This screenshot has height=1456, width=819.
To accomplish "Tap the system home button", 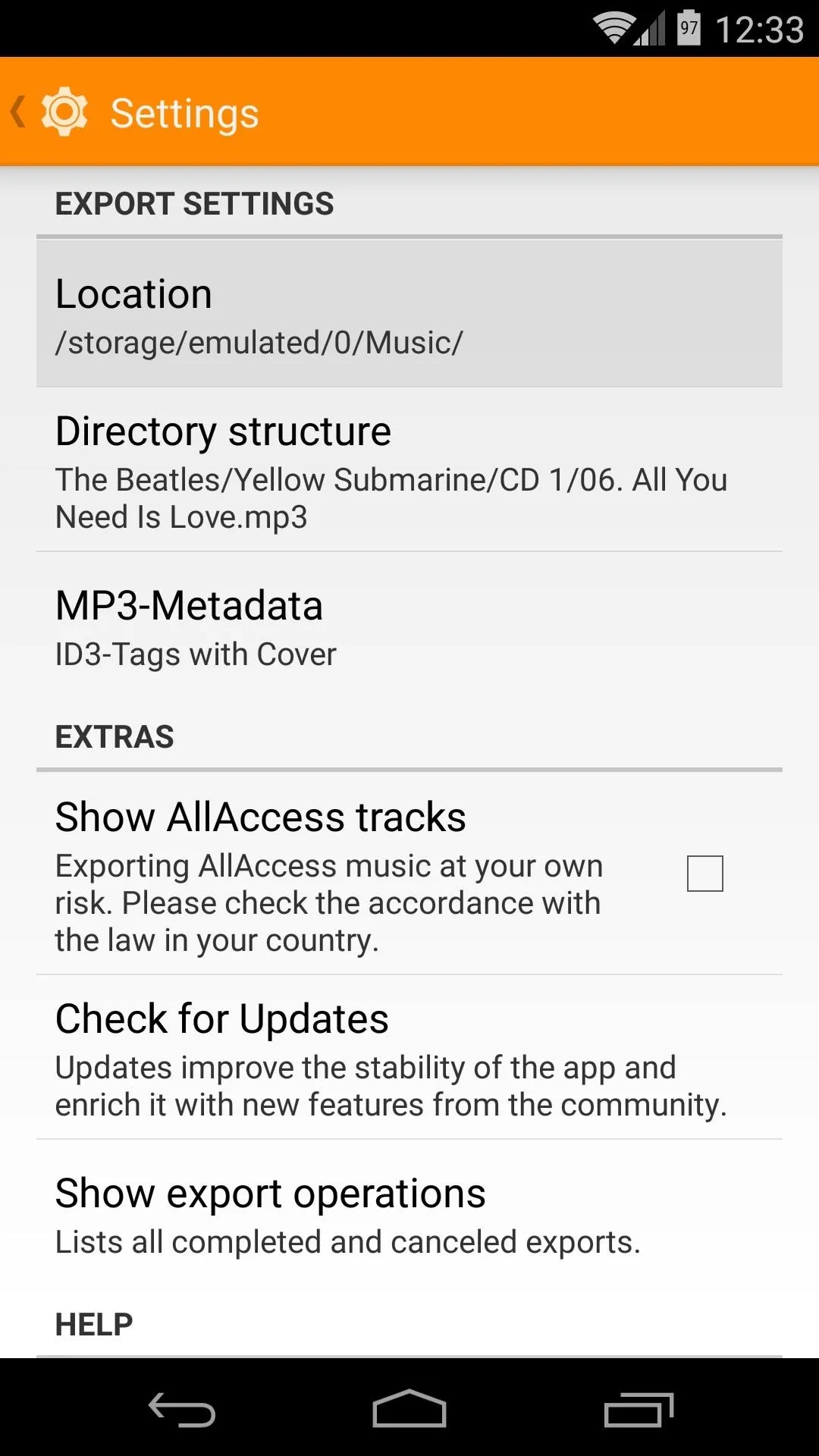I will click(x=409, y=1409).
